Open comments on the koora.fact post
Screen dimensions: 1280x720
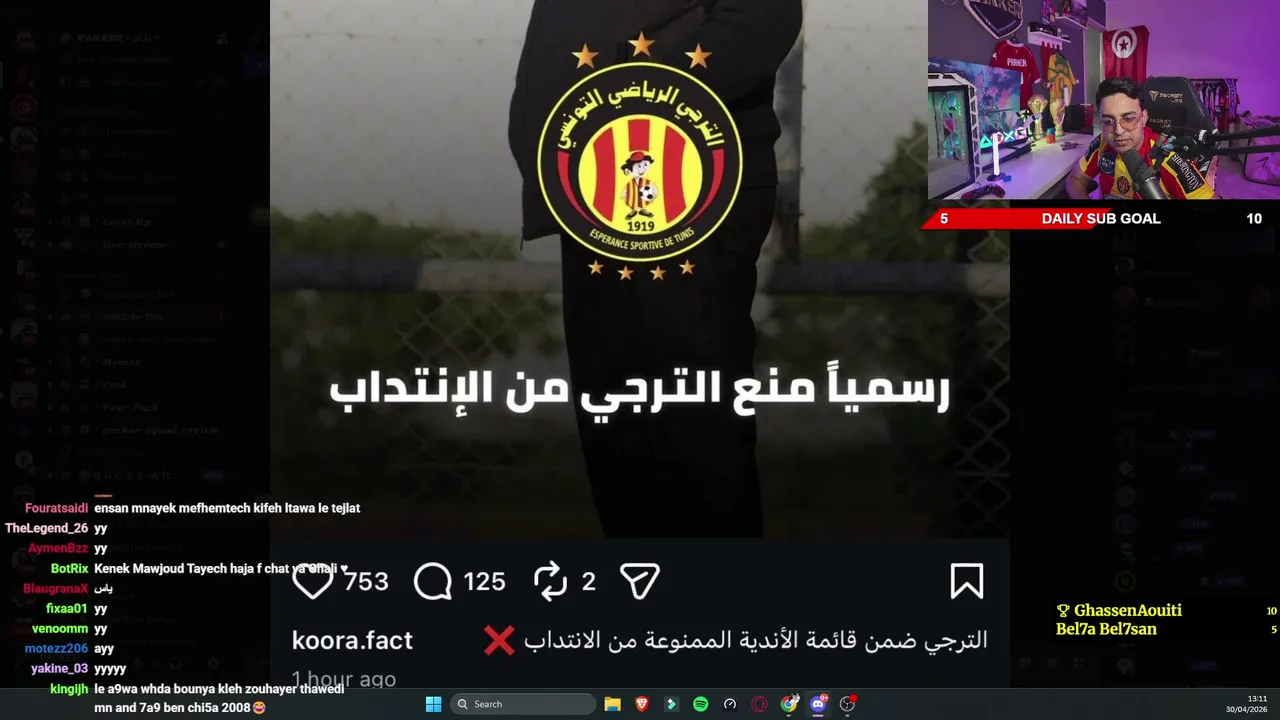click(433, 581)
